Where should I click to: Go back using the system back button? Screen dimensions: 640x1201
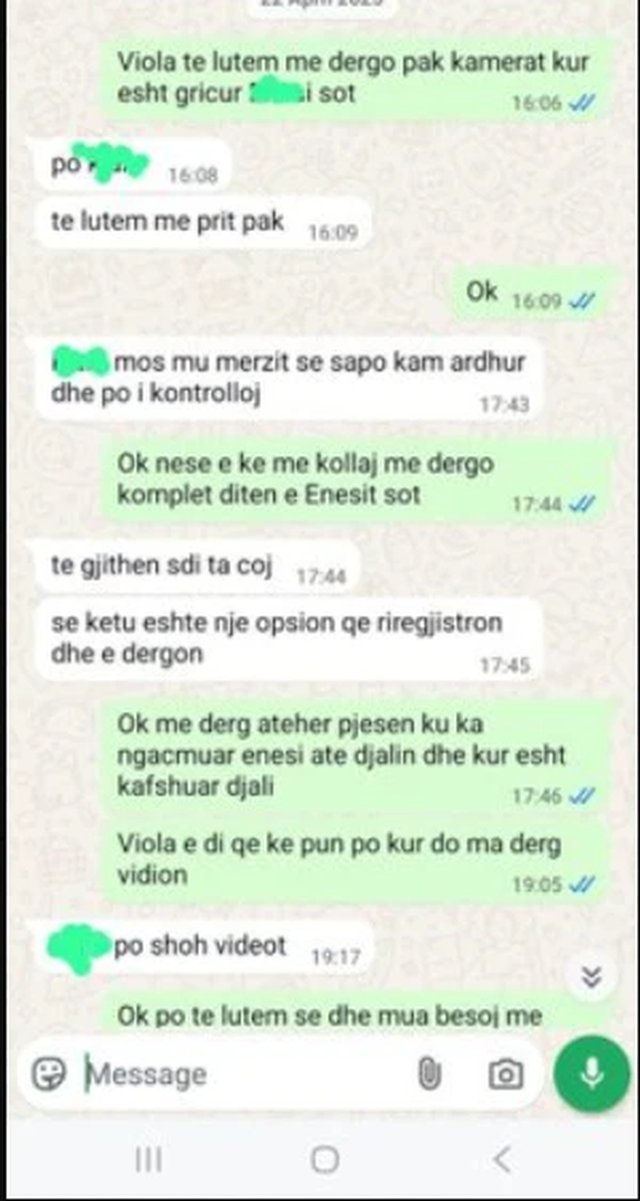click(502, 1160)
